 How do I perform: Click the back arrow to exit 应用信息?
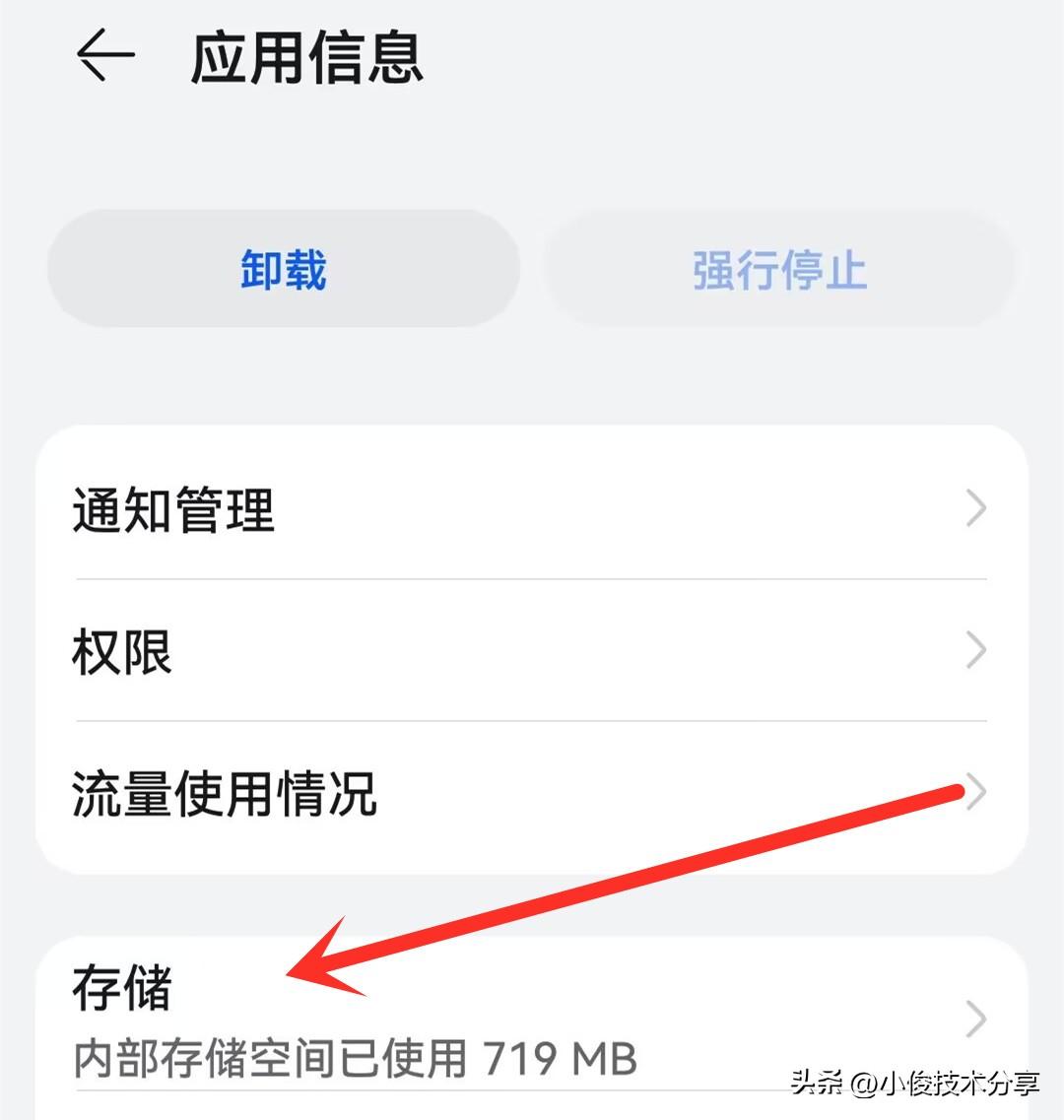point(105,56)
